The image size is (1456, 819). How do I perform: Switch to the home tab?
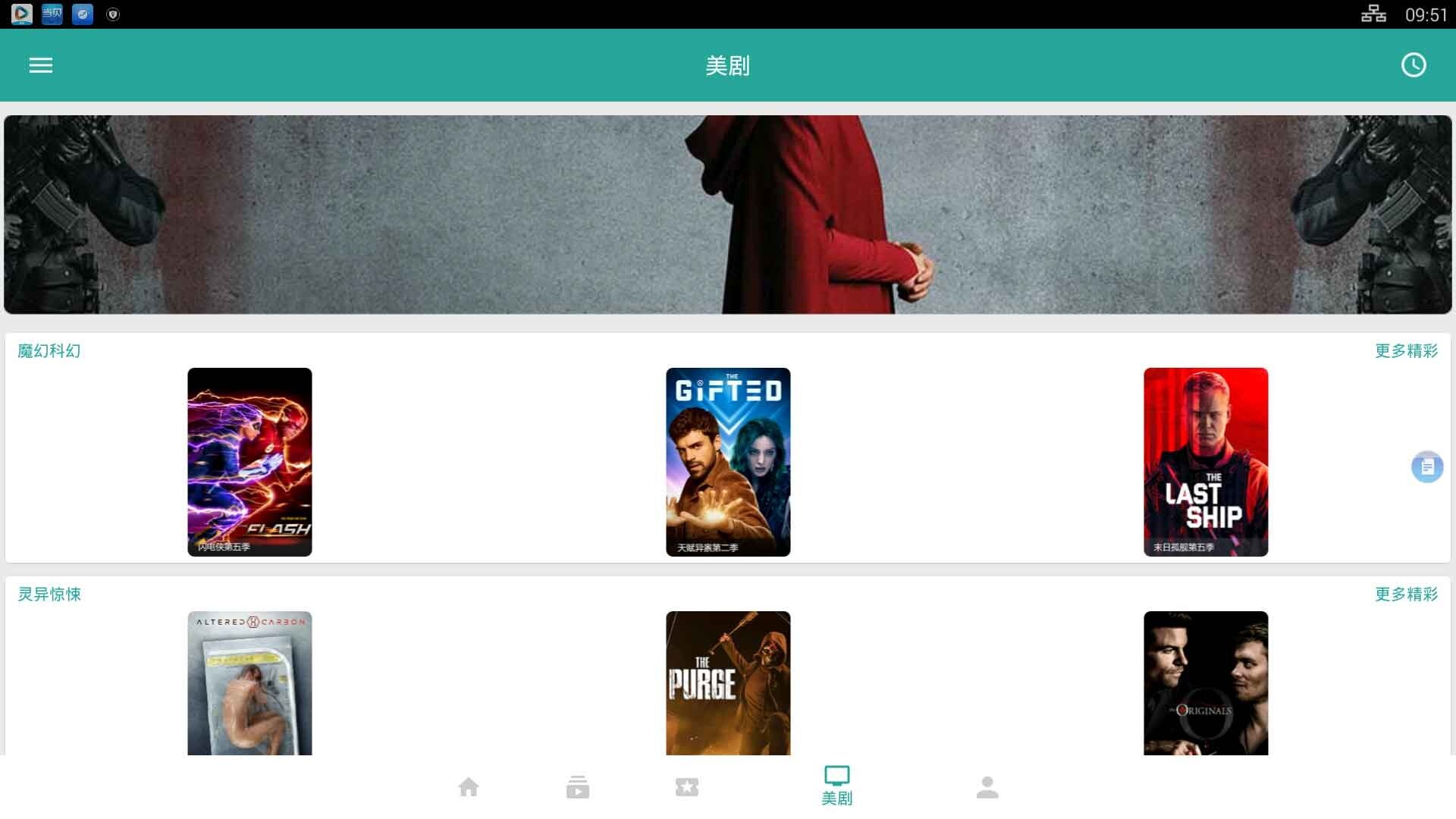469,787
